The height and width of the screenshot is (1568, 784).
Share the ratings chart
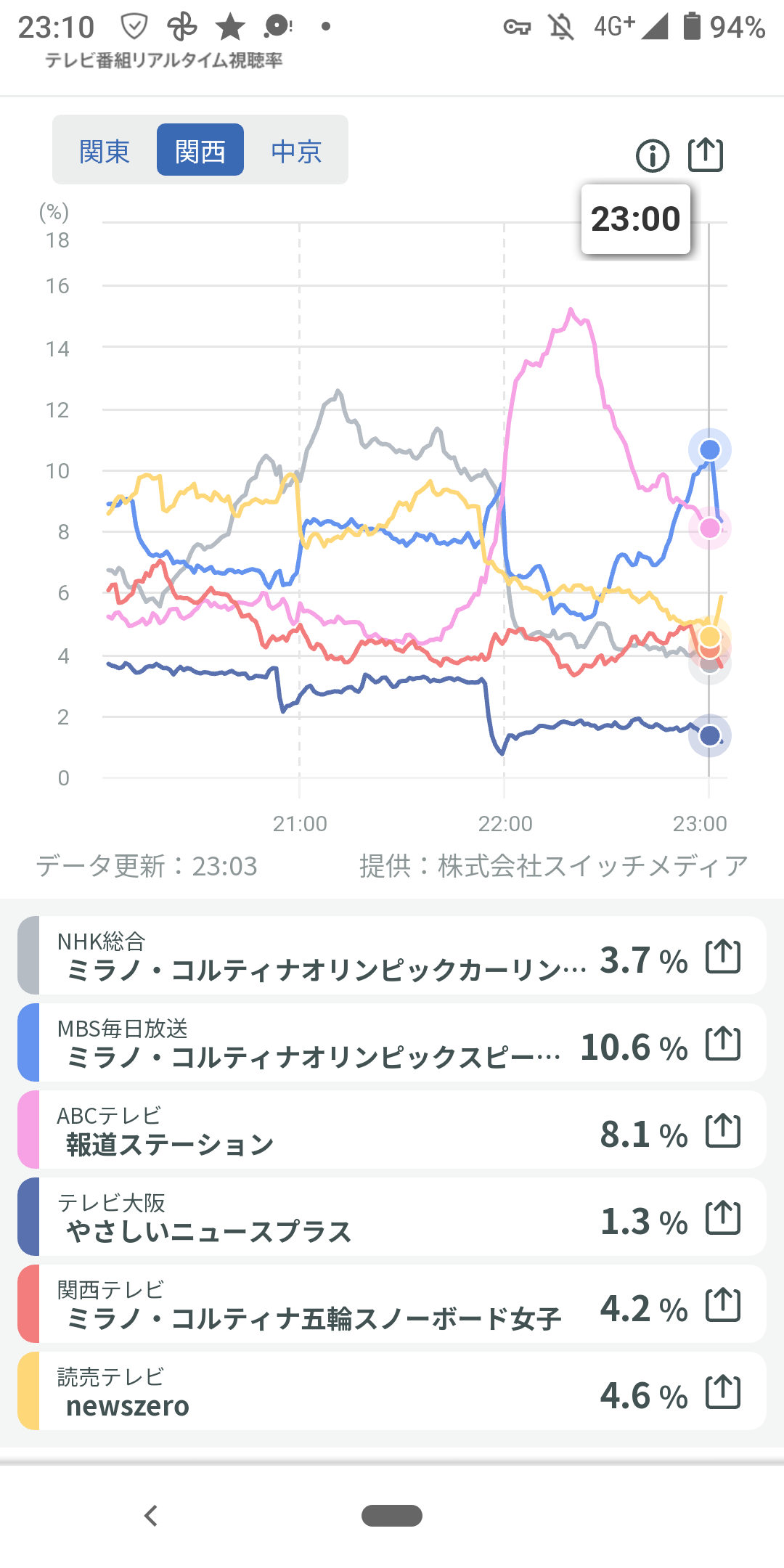(706, 155)
